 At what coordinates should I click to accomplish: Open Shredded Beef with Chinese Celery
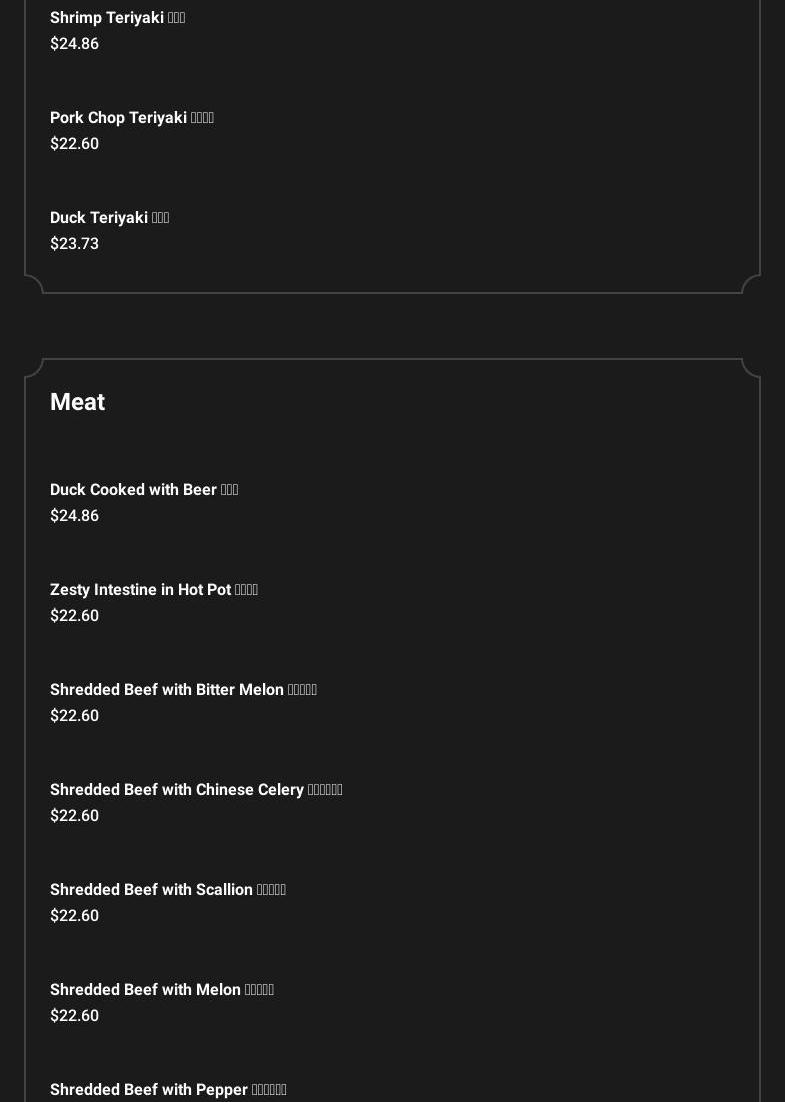[196, 790]
